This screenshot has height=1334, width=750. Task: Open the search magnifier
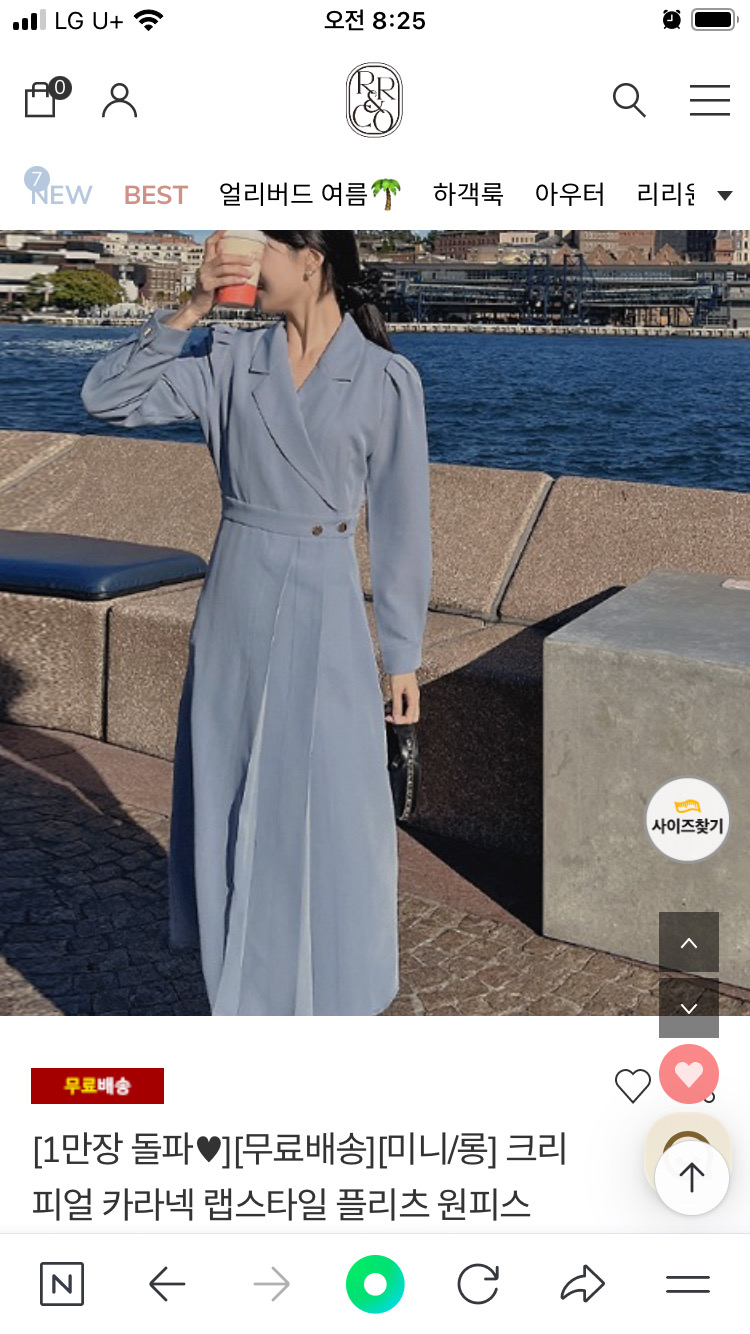629,100
